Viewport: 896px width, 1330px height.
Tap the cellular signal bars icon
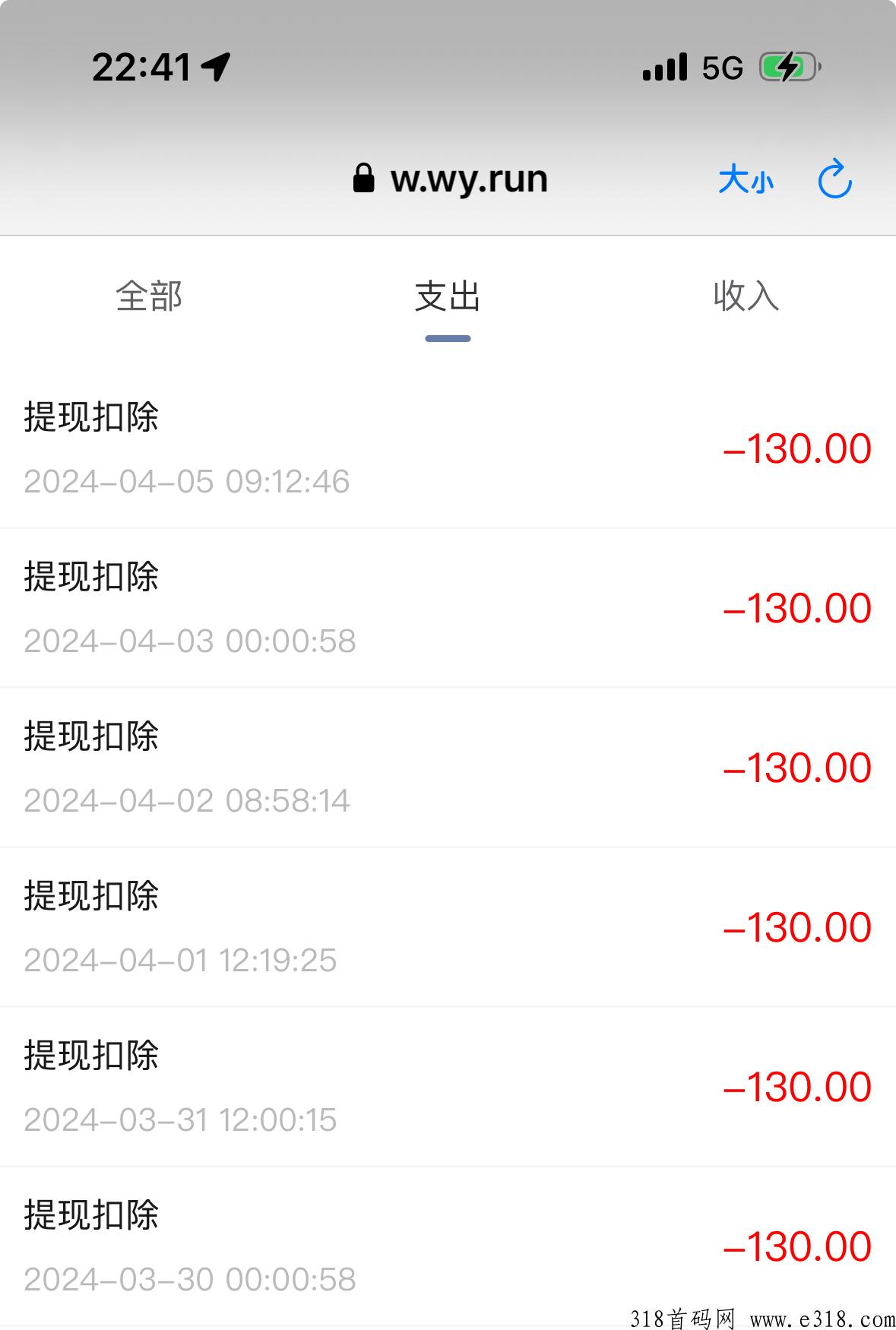664,67
